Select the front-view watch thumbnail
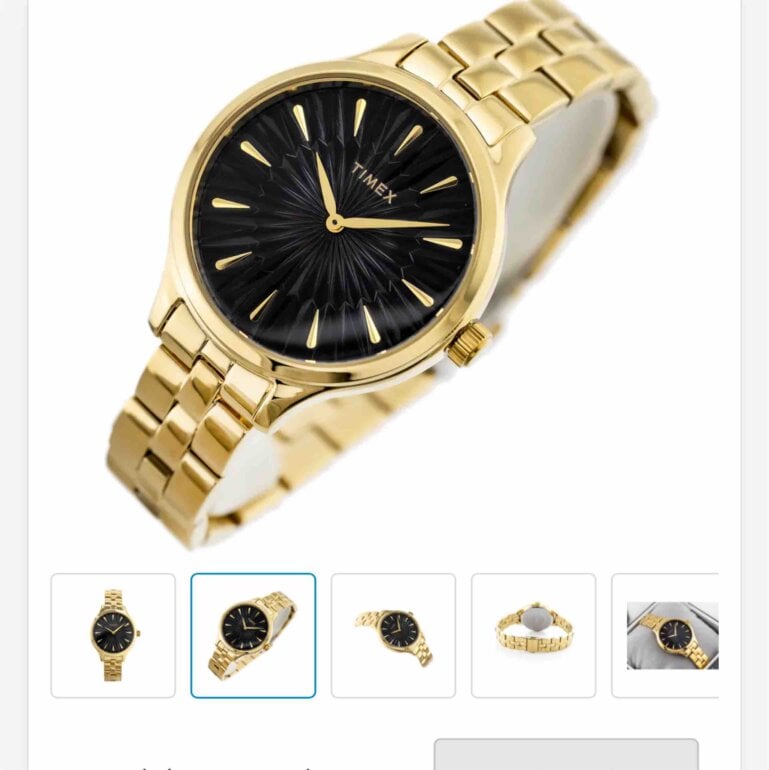The image size is (769, 770). [113, 635]
